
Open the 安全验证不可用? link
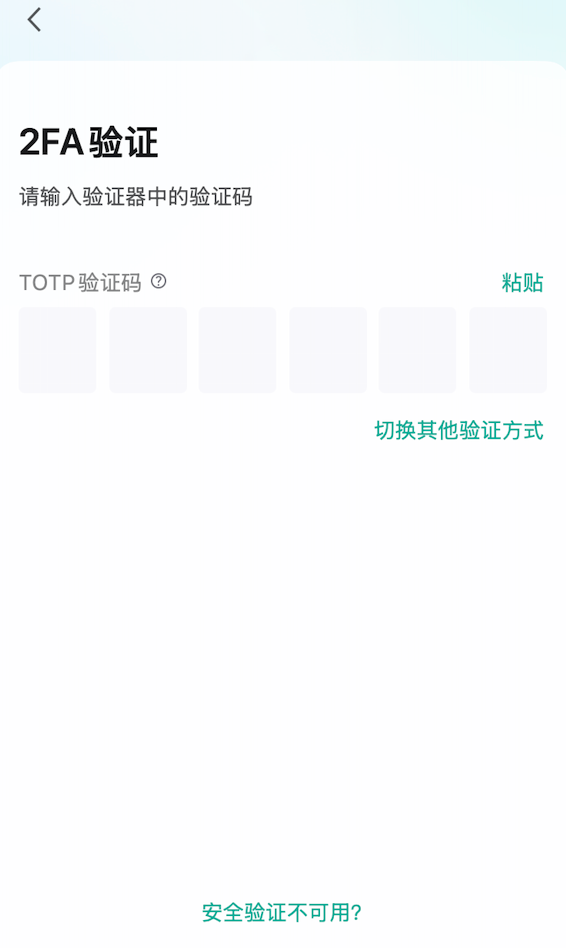[282, 912]
